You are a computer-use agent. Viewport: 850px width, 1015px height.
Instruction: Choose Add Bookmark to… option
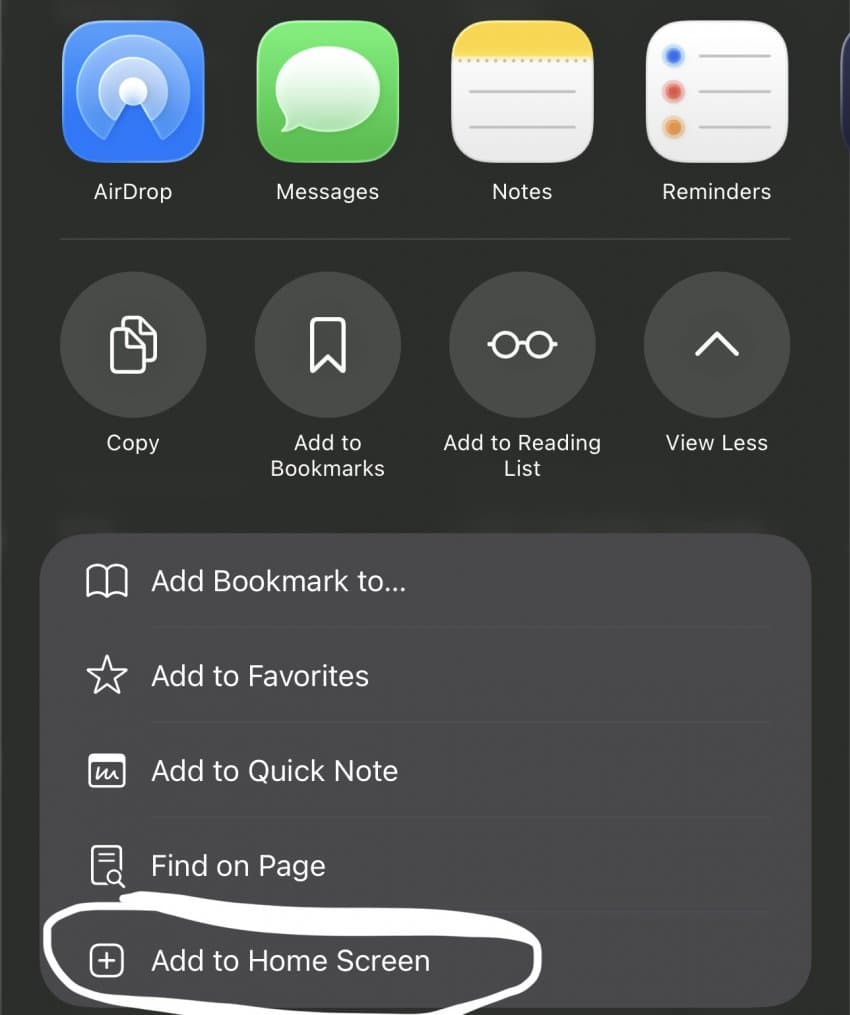pyautogui.click(x=278, y=581)
